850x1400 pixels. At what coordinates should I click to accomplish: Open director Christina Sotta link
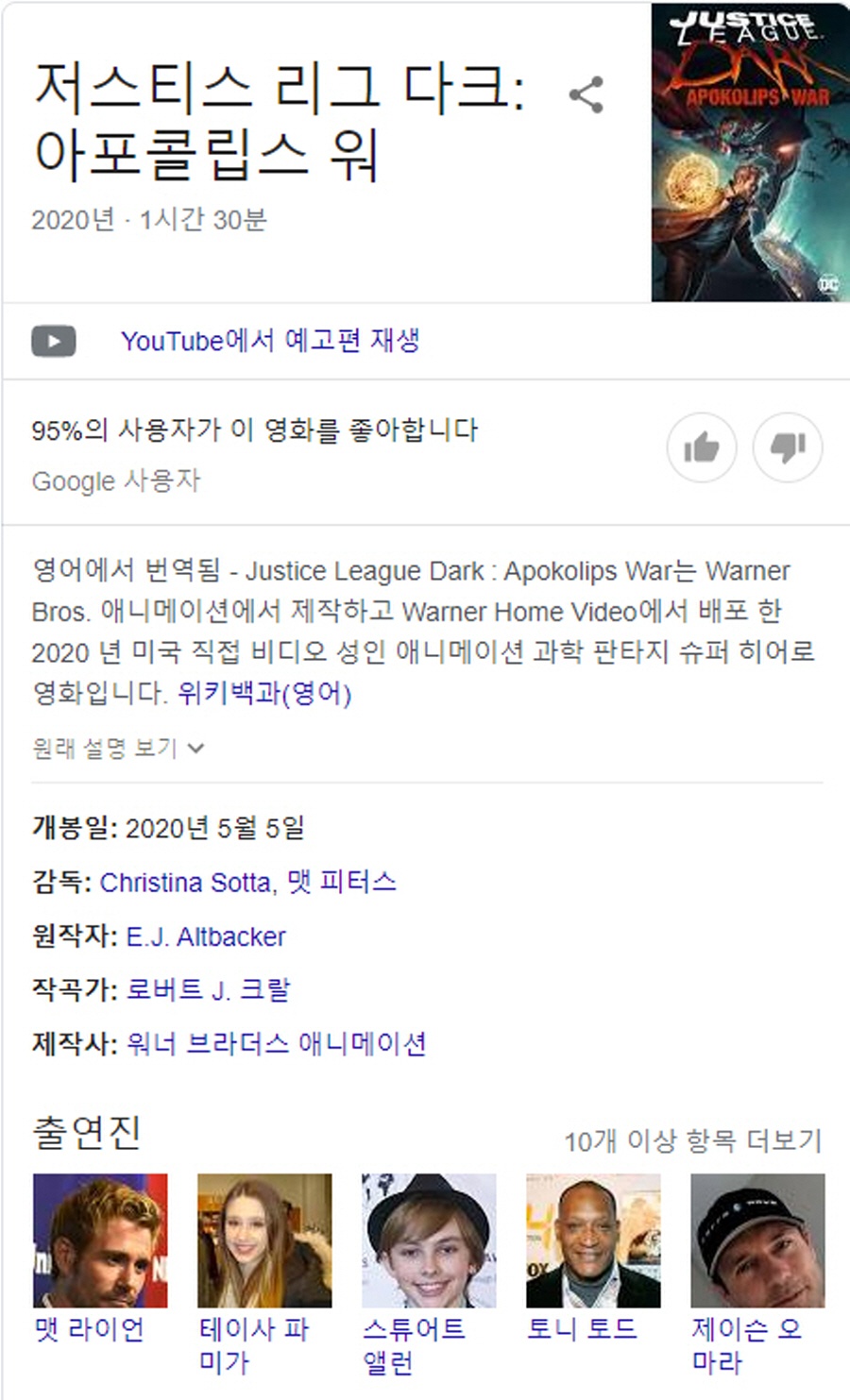coord(185,883)
